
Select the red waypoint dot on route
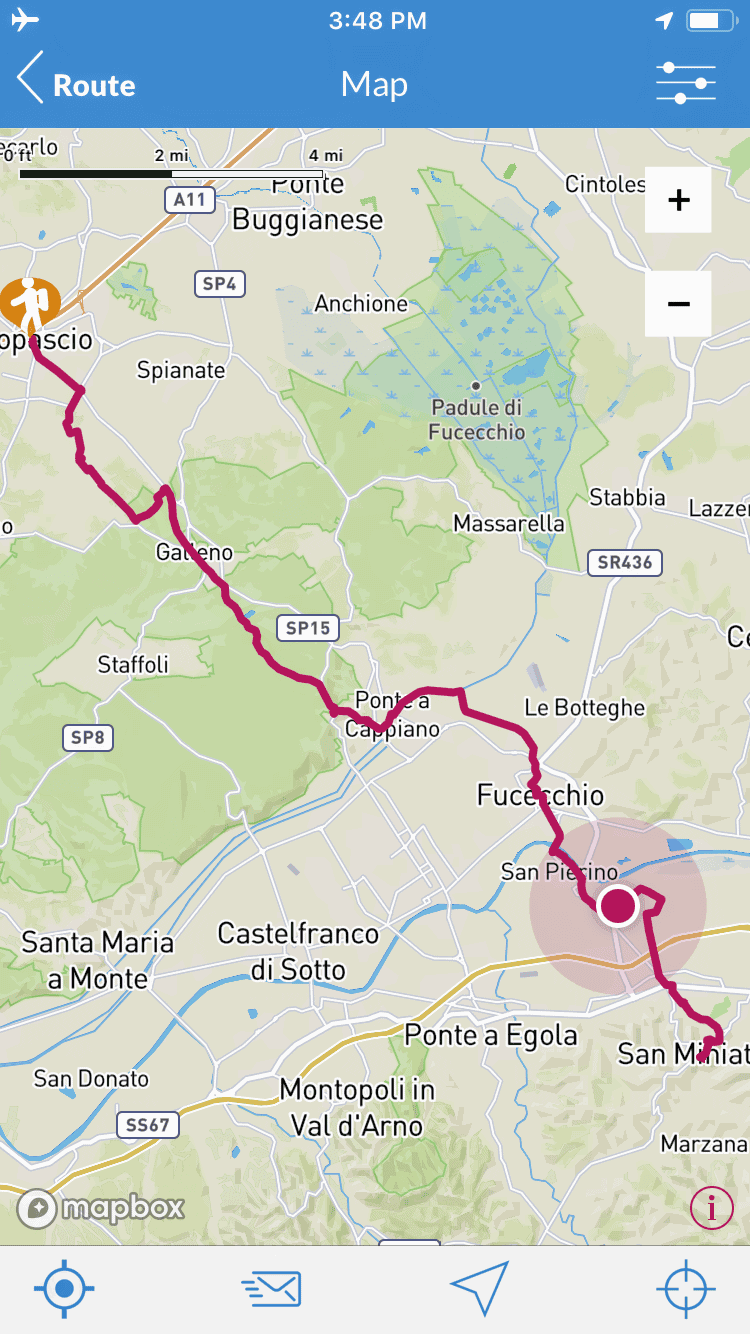click(x=618, y=906)
